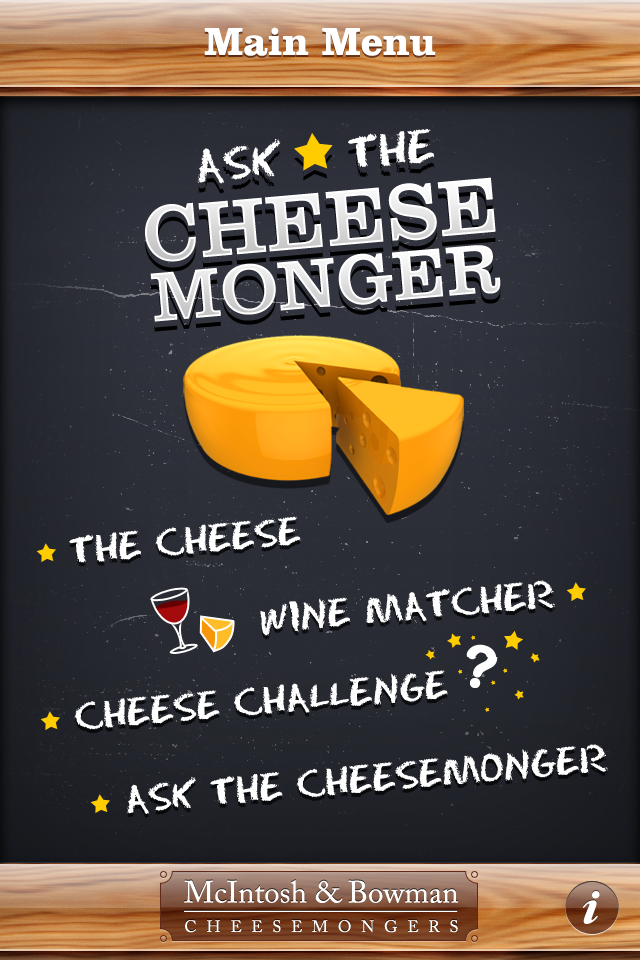Launch the Wine Matcher
Viewport: 640px width, 960px height.
tap(405, 607)
